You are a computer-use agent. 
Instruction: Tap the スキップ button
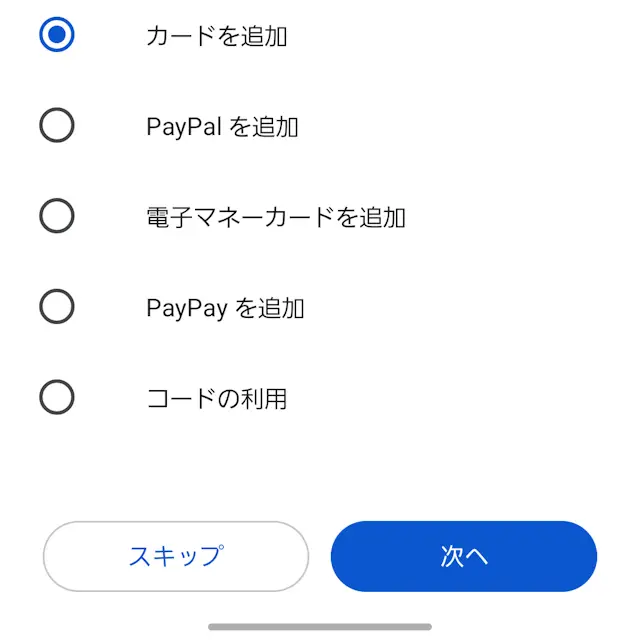pos(176,556)
